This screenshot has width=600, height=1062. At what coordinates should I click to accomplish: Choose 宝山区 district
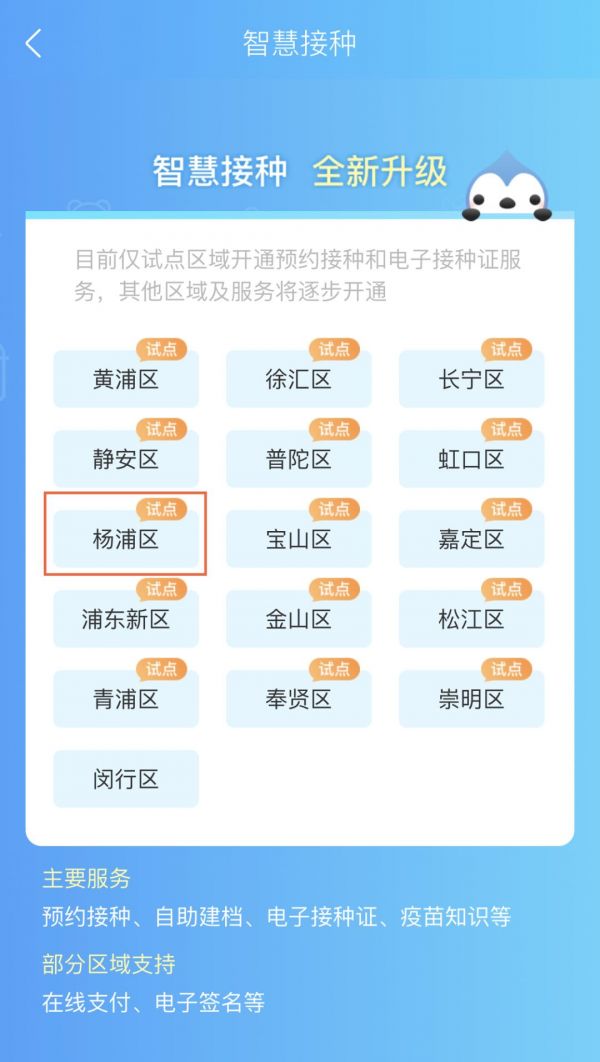299,539
